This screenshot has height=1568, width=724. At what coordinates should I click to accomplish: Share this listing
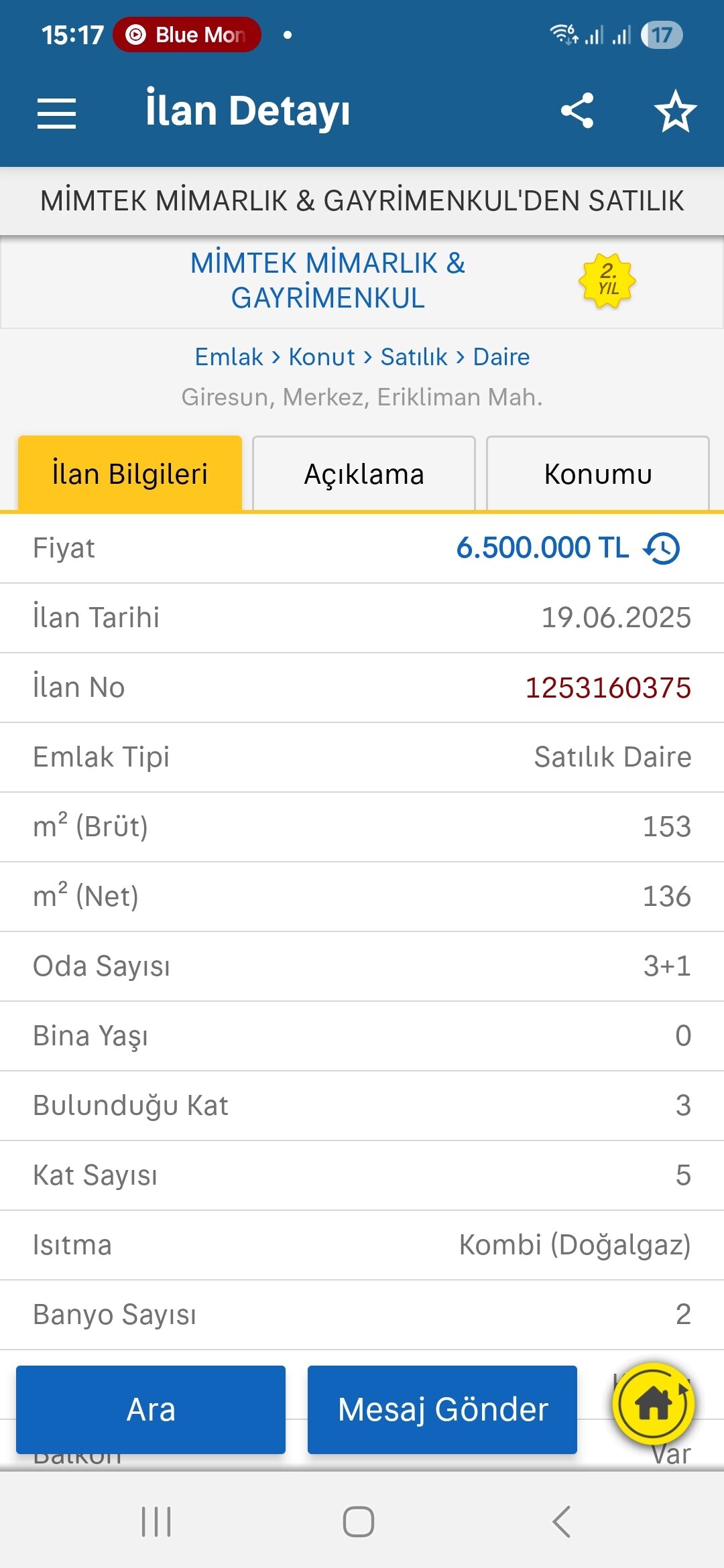(x=577, y=111)
